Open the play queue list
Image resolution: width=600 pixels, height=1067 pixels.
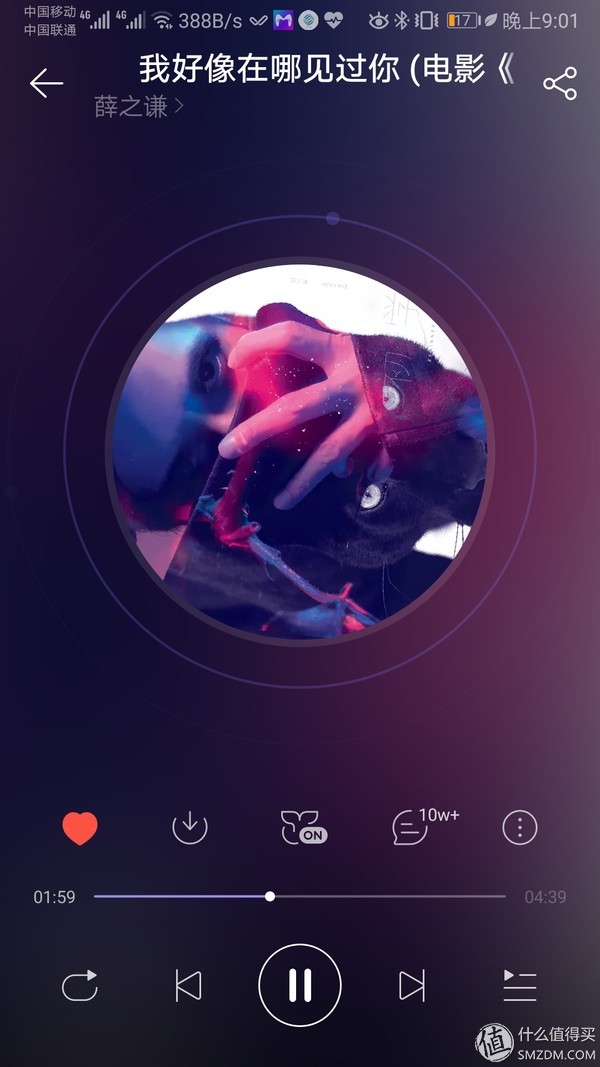[x=520, y=986]
